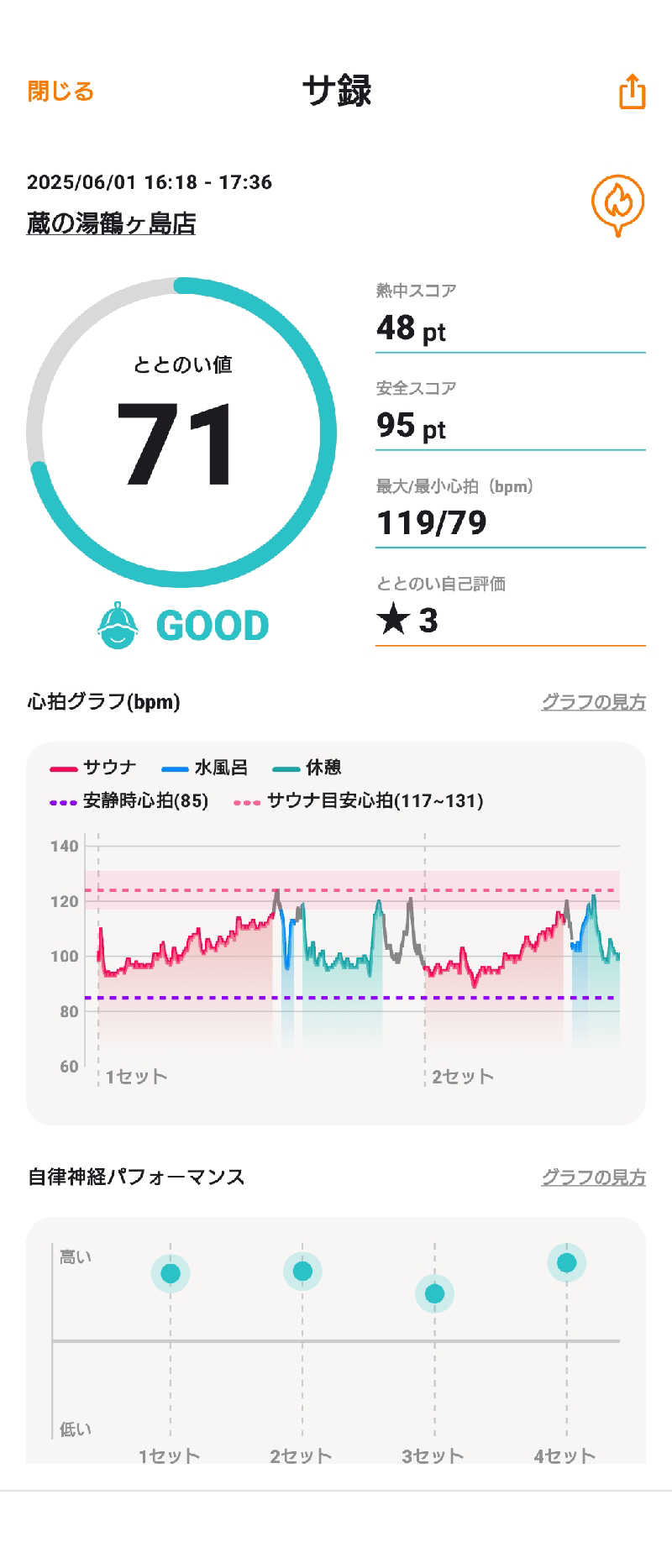Open the 蔵の湯鶴ヶ島店 facility link
This screenshot has height=1568, width=672.
(111, 223)
